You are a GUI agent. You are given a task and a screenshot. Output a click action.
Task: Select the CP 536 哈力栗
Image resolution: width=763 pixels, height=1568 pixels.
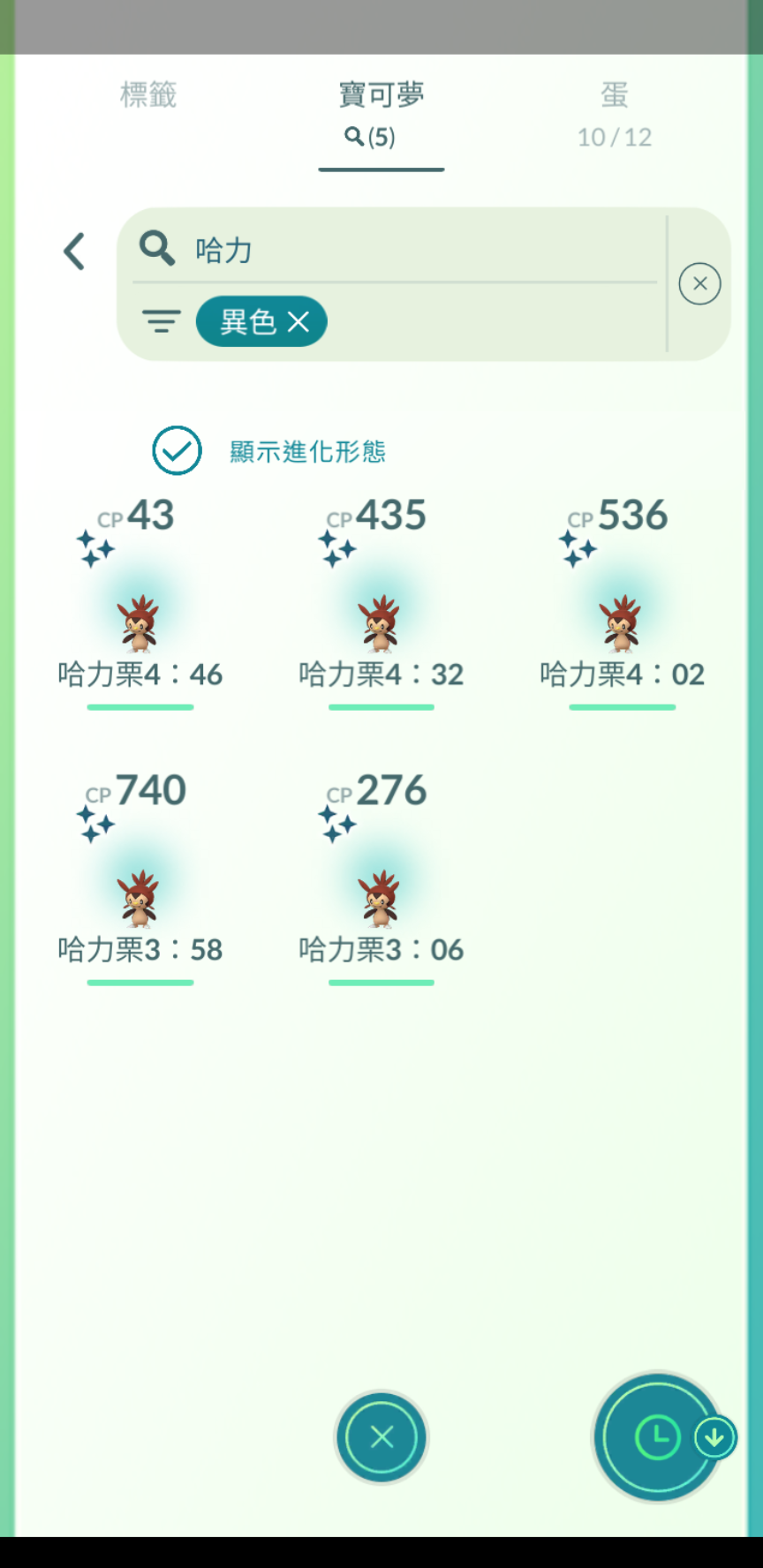click(622, 618)
